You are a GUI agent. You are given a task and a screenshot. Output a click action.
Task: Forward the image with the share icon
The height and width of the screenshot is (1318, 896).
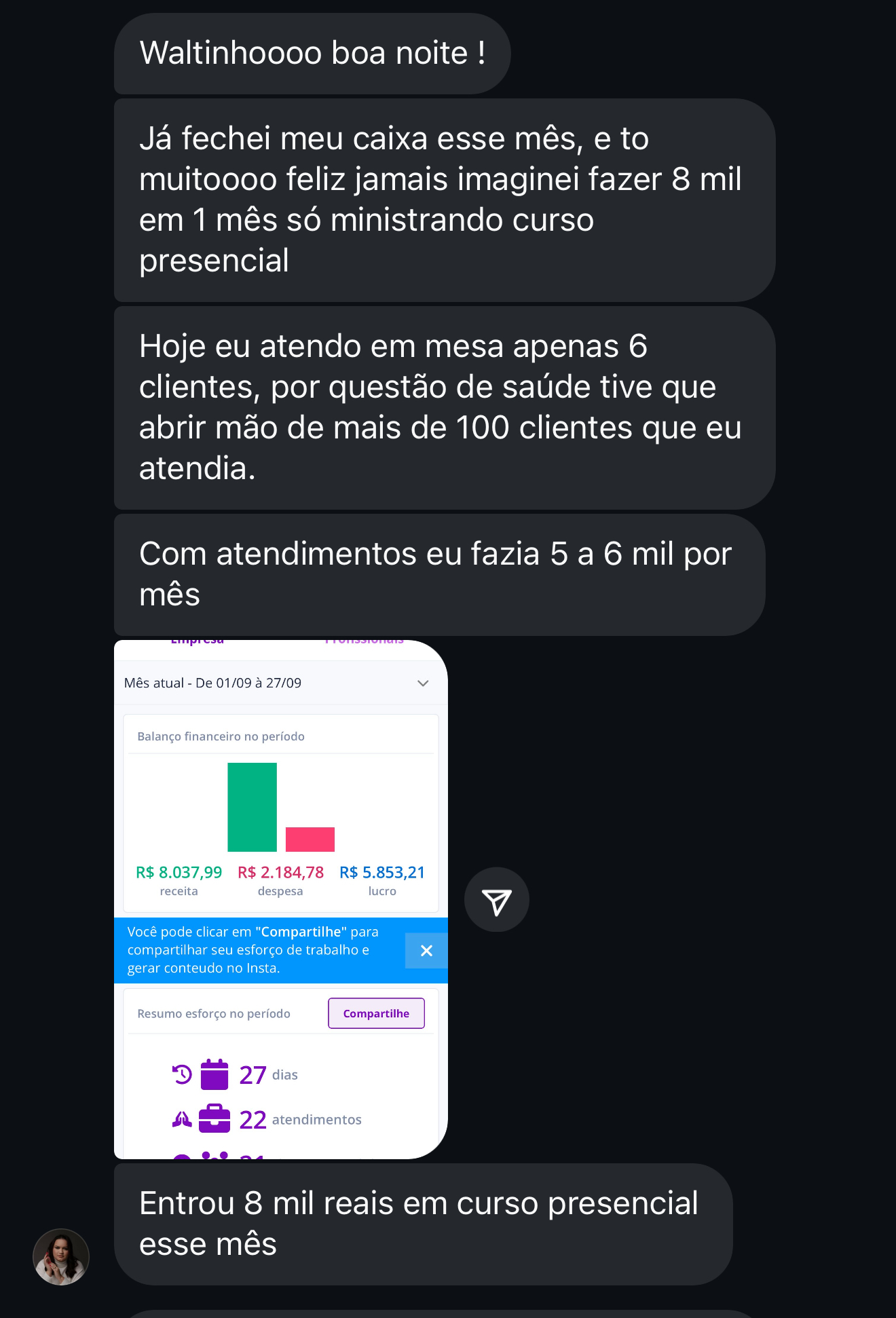click(496, 900)
